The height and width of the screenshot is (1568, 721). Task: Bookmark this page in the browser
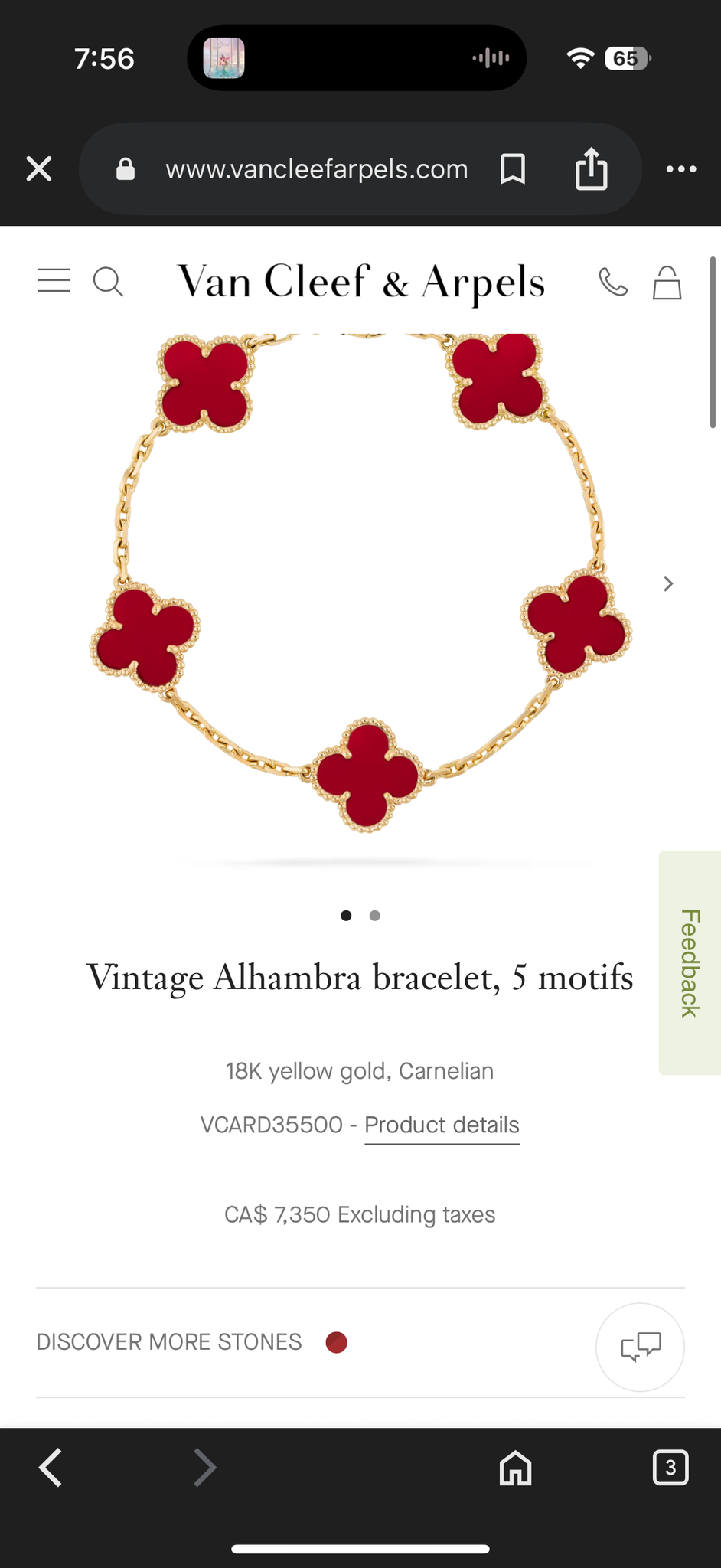pyautogui.click(x=513, y=168)
